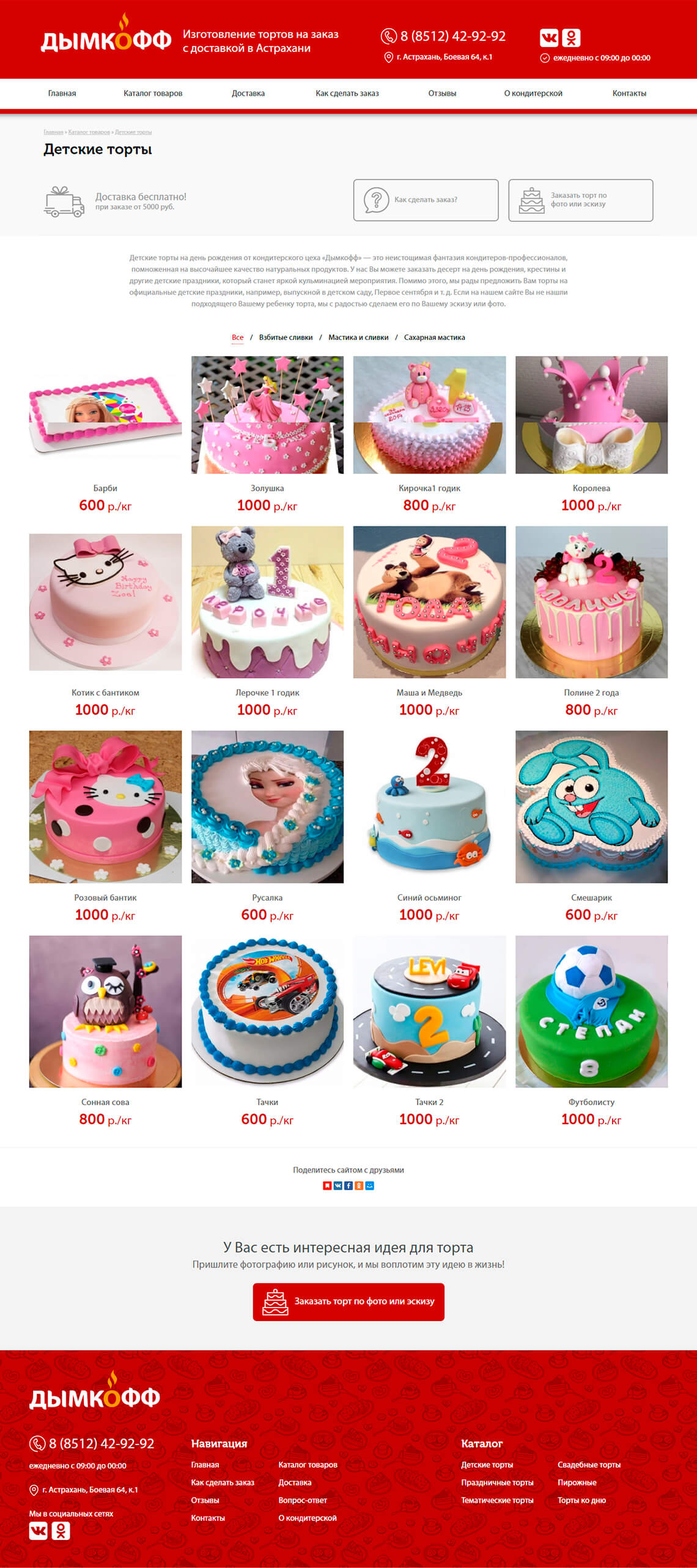Open the Золушка cake card
The height and width of the screenshot is (1568, 697).
point(267,416)
